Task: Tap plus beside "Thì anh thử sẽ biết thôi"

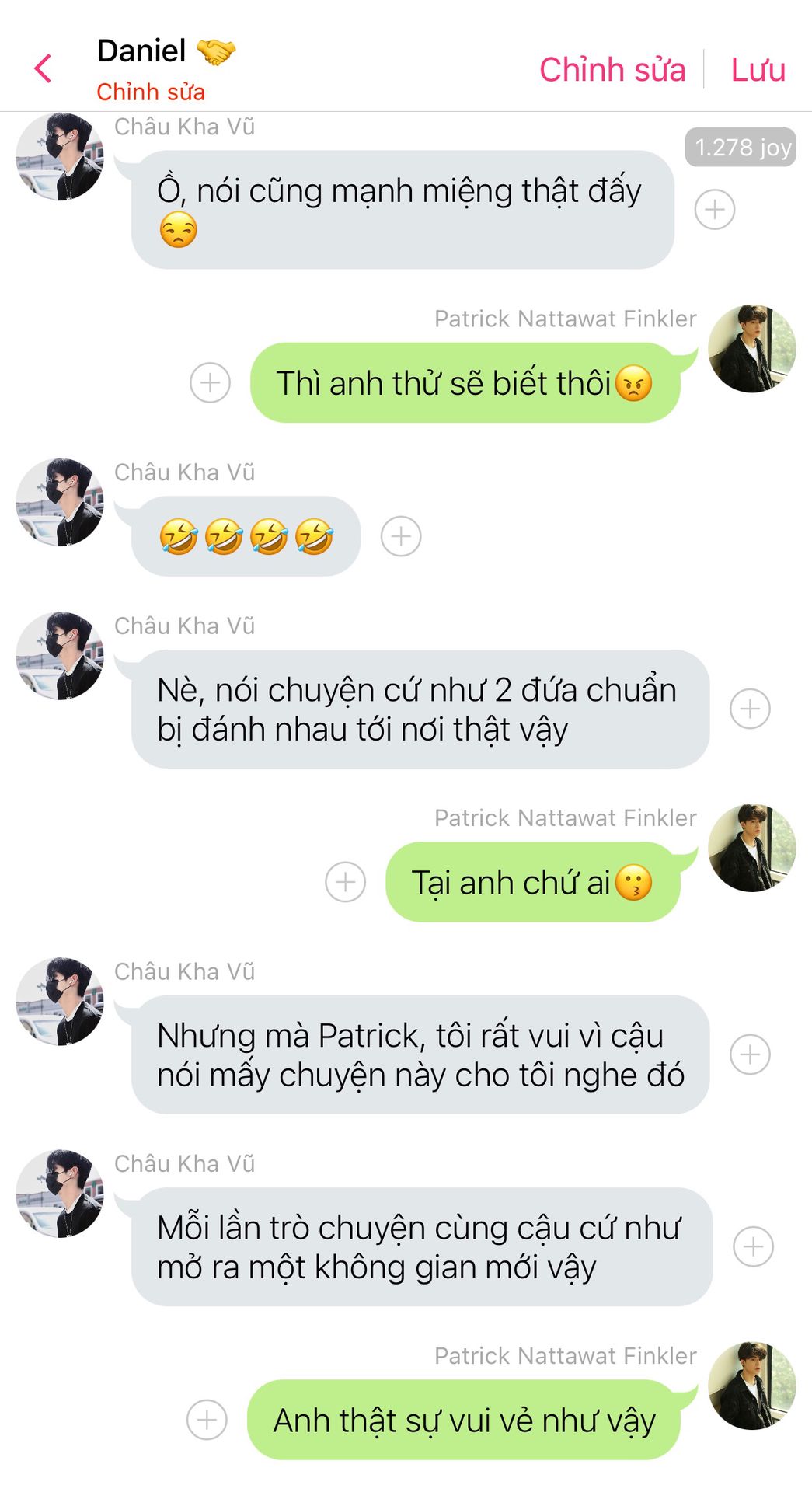Action: (210, 383)
